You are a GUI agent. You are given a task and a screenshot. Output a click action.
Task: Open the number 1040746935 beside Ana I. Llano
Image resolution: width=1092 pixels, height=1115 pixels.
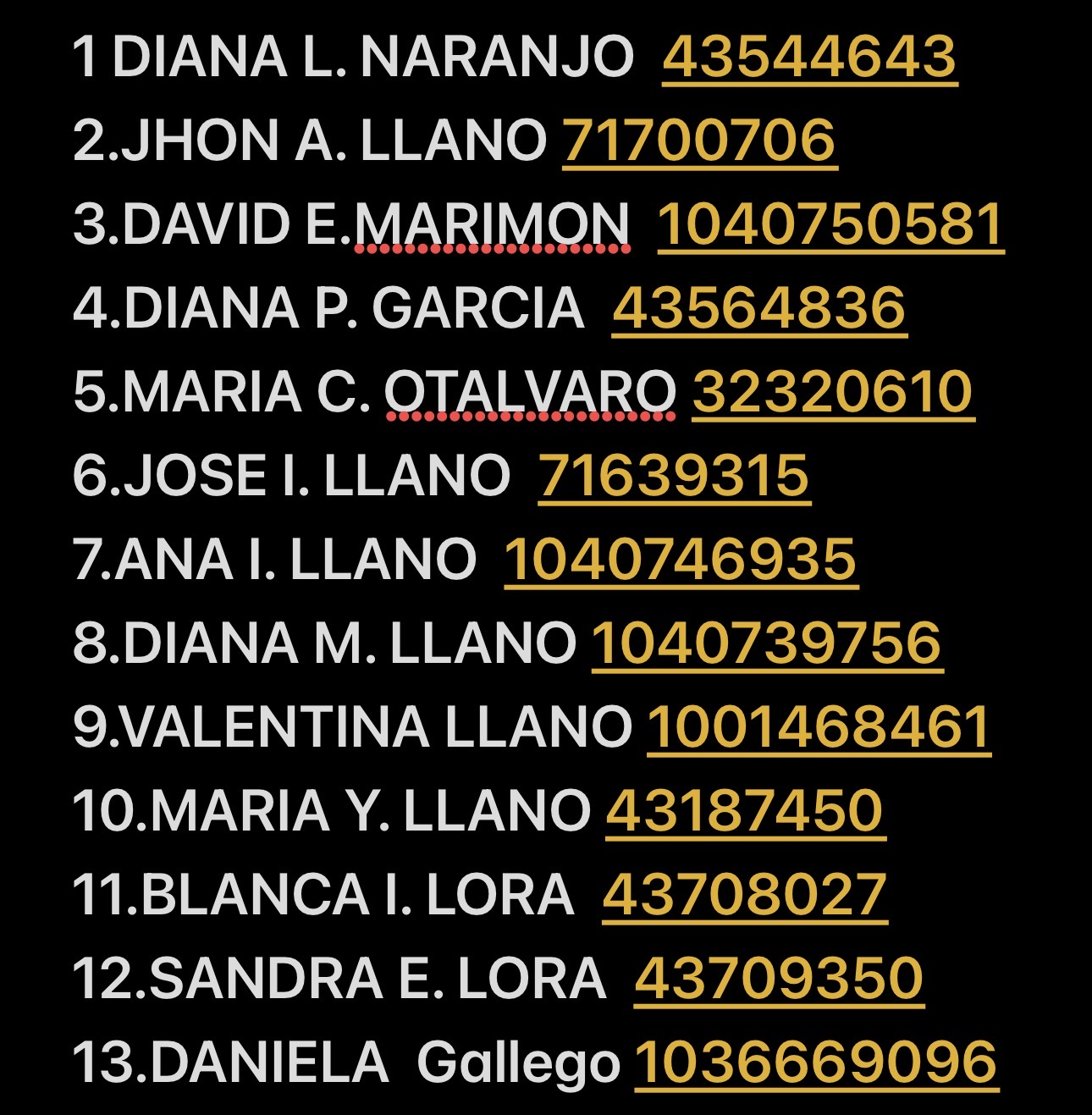pyautogui.click(x=681, y=560)
